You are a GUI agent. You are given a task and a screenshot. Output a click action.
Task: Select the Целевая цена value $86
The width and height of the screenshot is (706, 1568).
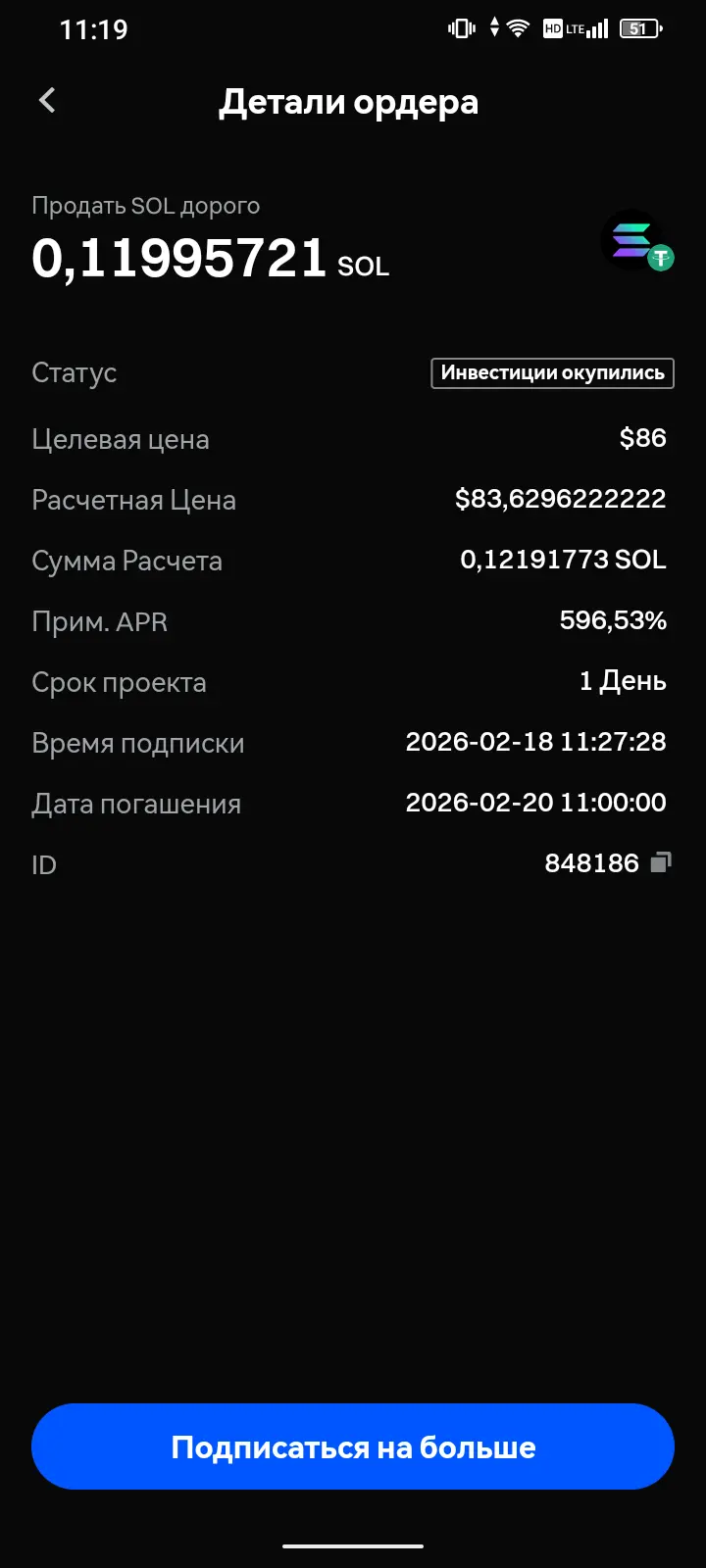[642, 438]
